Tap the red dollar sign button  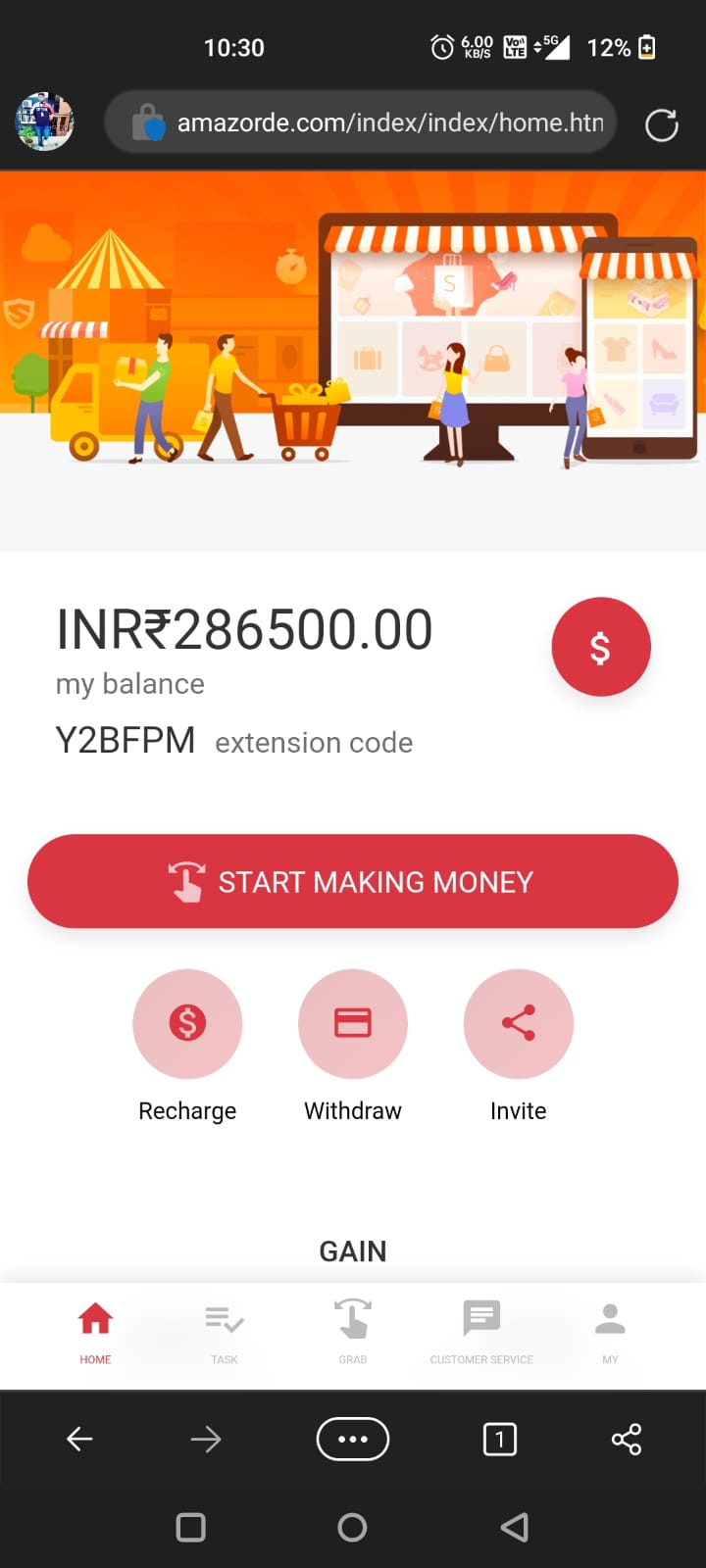pos(601,647)
